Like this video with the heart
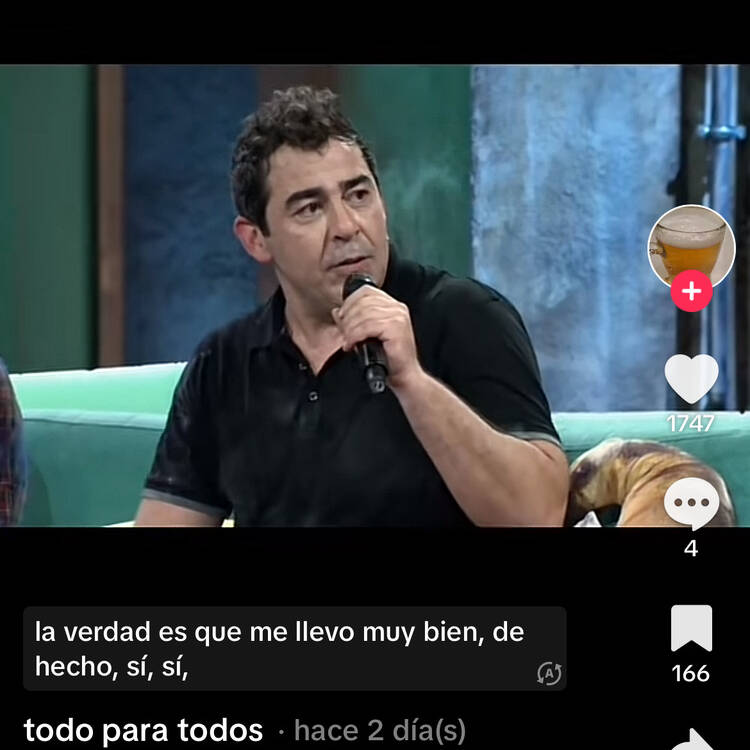750x750 pixels. coord(691,379)
